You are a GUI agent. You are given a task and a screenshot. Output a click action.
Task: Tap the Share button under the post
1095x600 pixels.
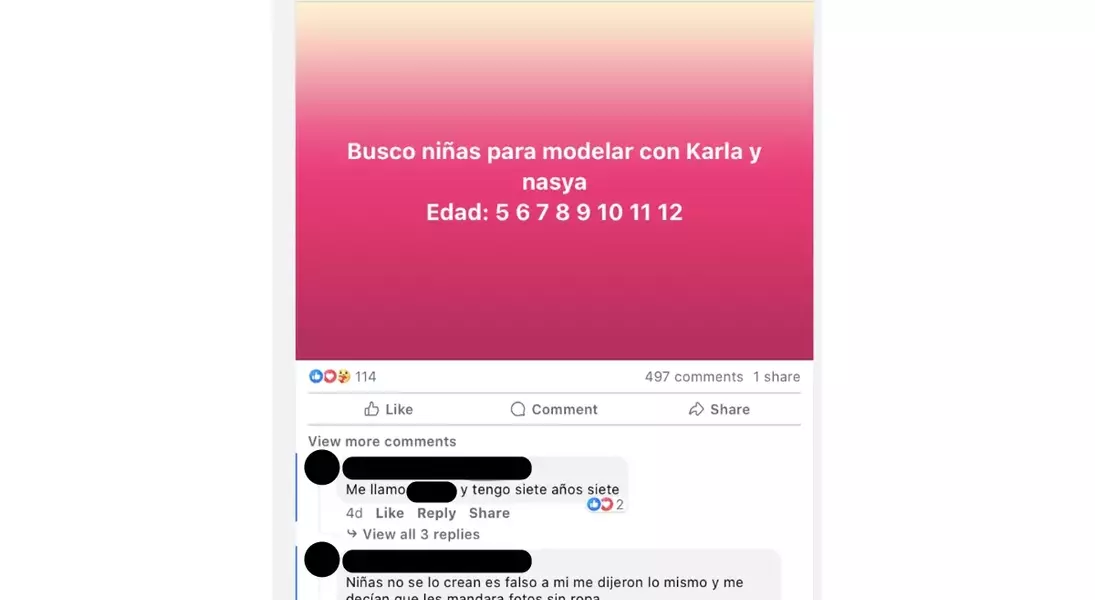719,409
